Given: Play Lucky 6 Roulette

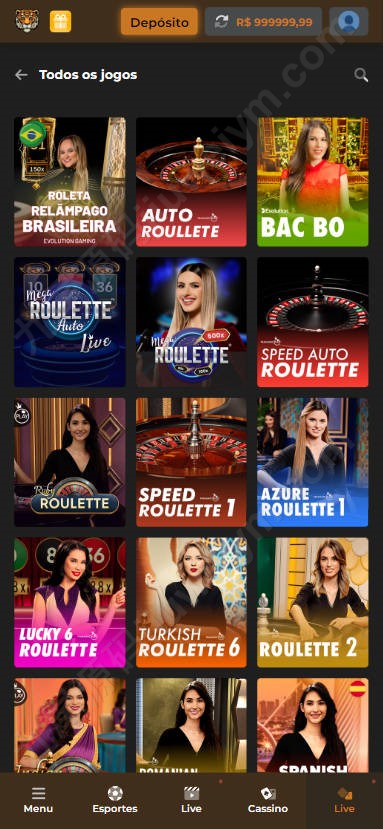Looking at the screenshot, I should 70,603.
